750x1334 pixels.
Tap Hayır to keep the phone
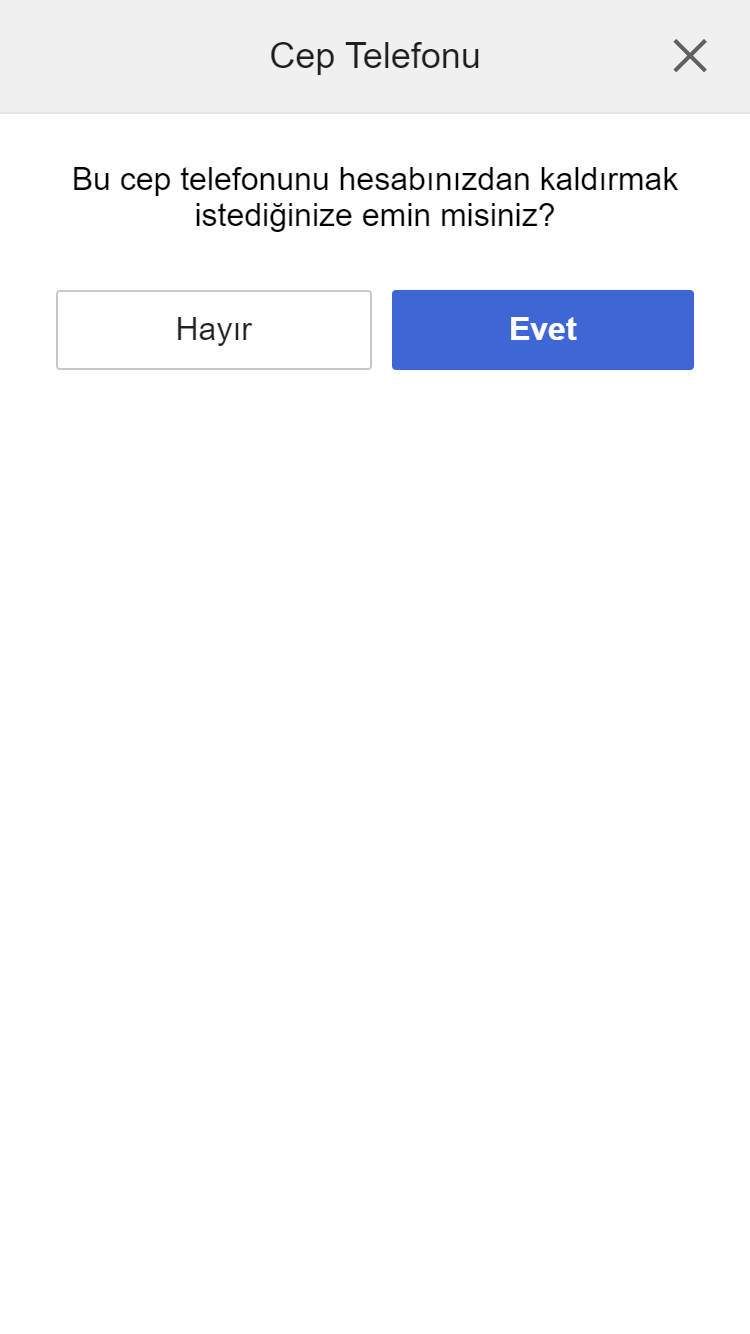(214, 330)
